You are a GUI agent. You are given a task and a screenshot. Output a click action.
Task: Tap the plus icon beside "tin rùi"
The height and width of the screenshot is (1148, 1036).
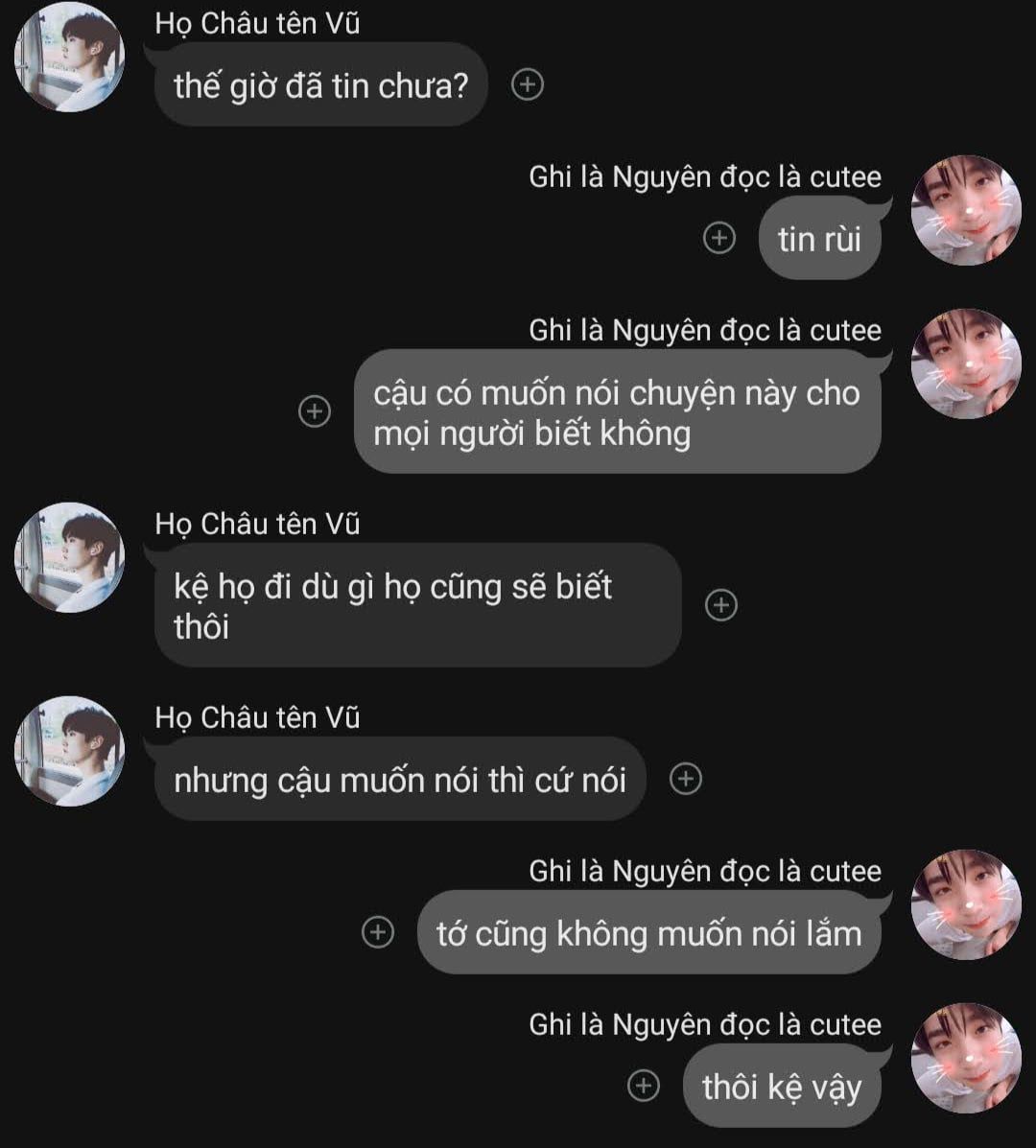click(x=719, y=238)
